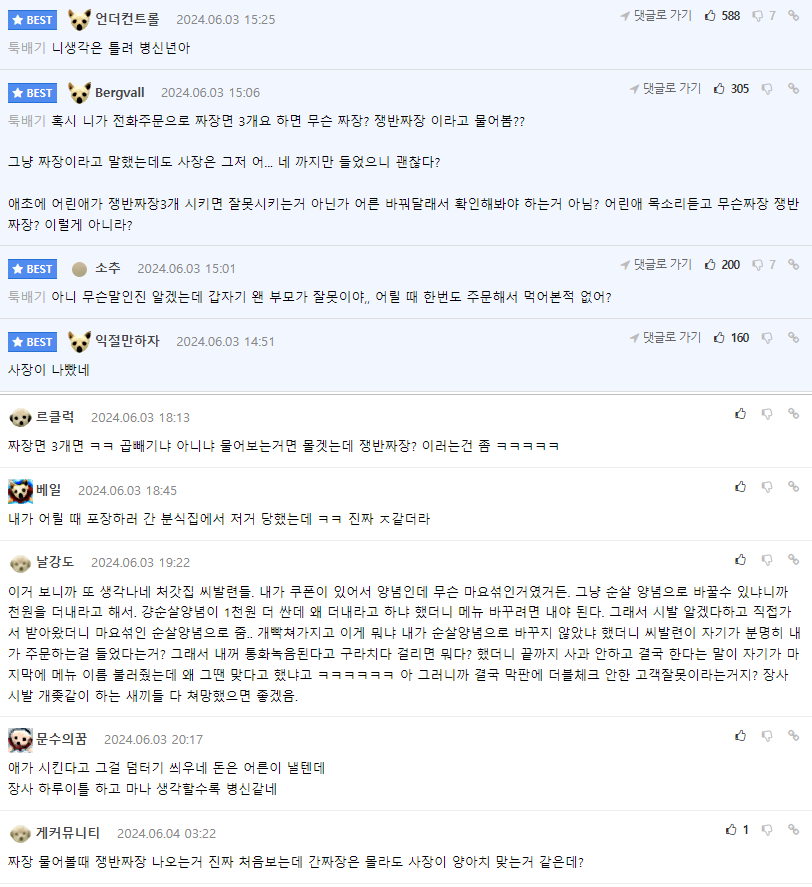
Task: Go to Bergvall's comment via 댓글로 가기
Action: [x=665, y=89]
